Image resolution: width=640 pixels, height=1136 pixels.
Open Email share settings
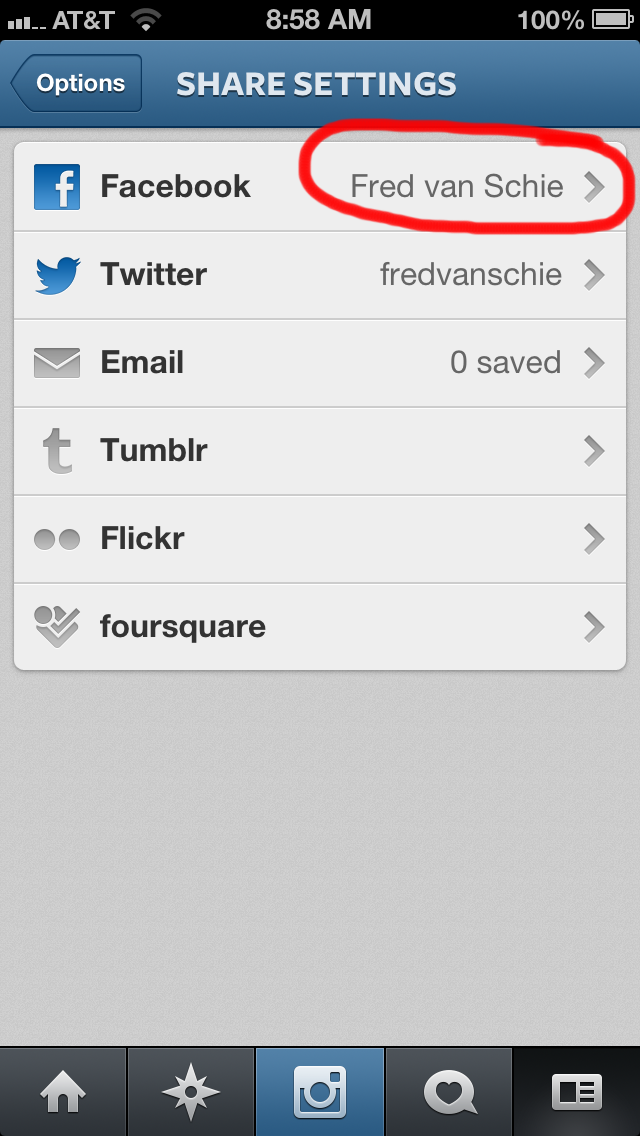pyautogui.click(x=320, y=363)
